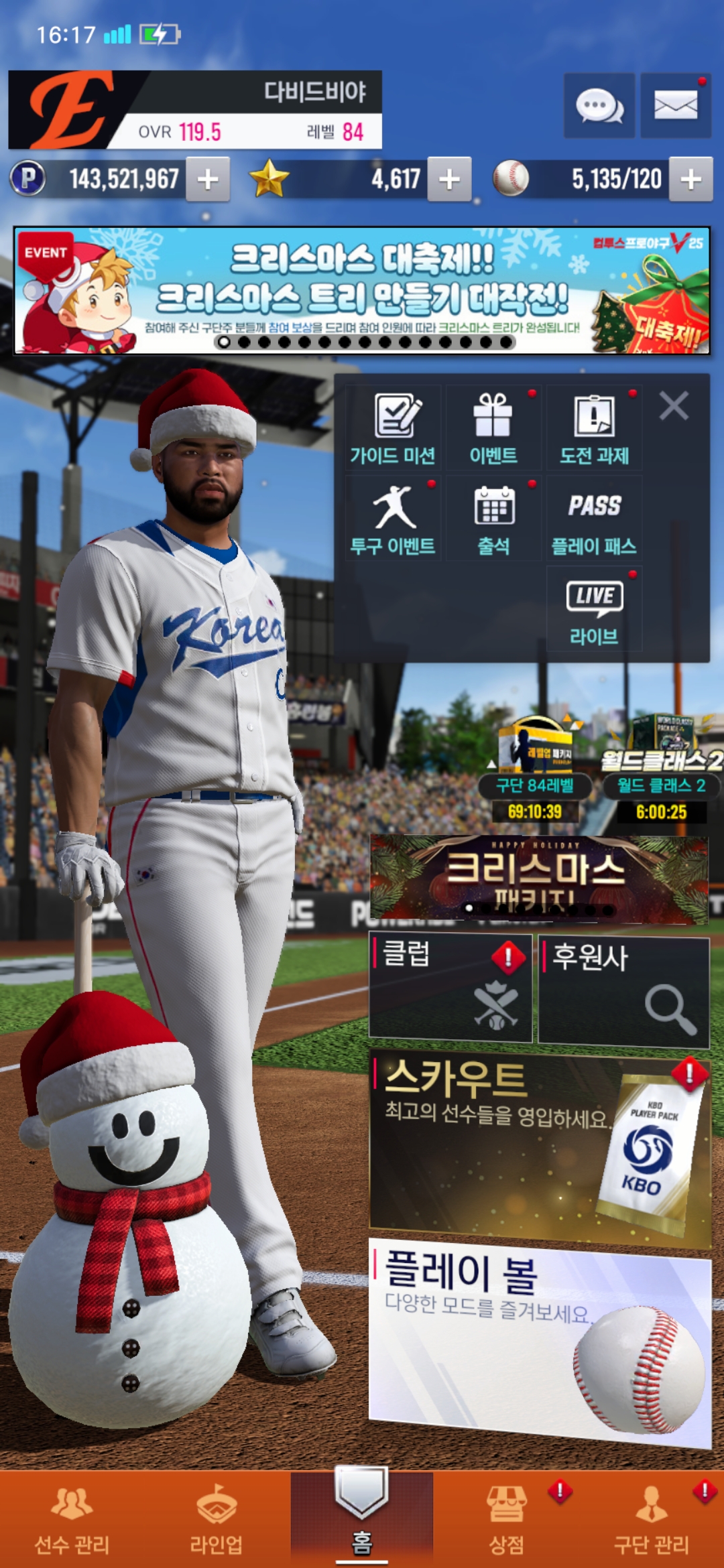
Task: Close the quick menu panel
Action: pyautogui.click(x=673, y=406)
